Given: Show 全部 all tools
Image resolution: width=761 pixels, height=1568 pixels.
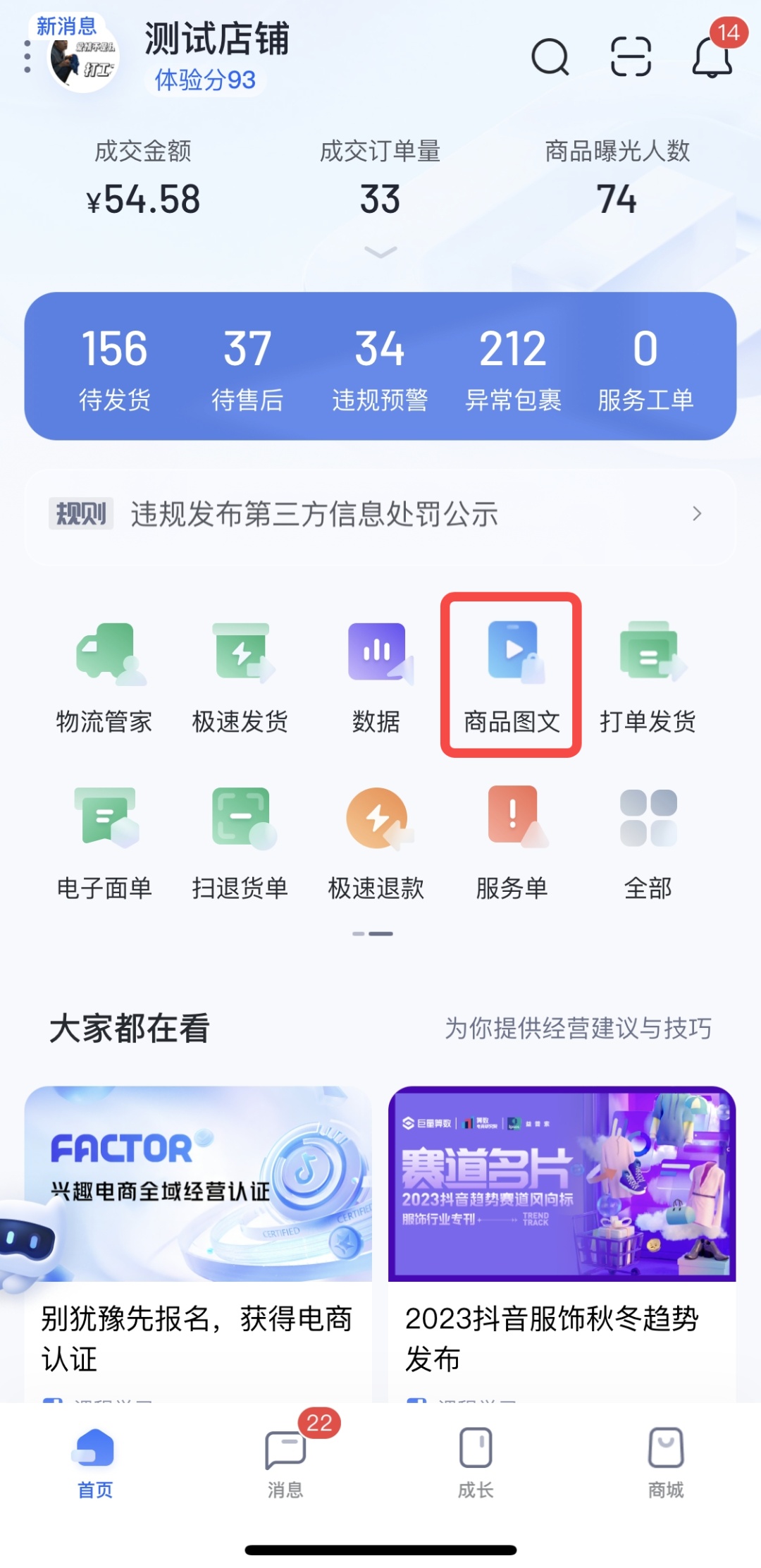Looking at the screenshot, I should pyautogui.click(x=648, y=843).
